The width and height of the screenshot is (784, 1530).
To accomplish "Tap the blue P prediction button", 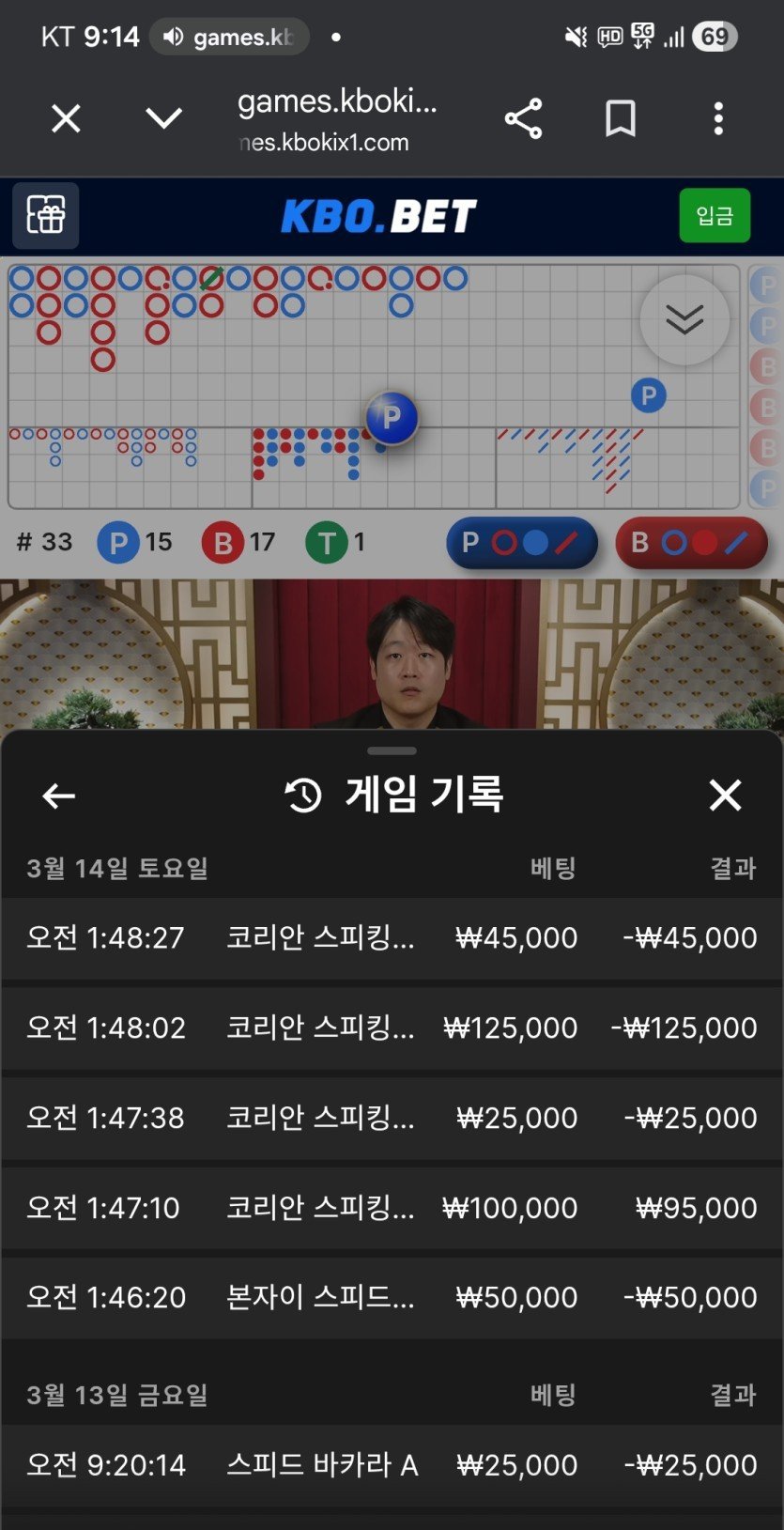I will [522, 543].
